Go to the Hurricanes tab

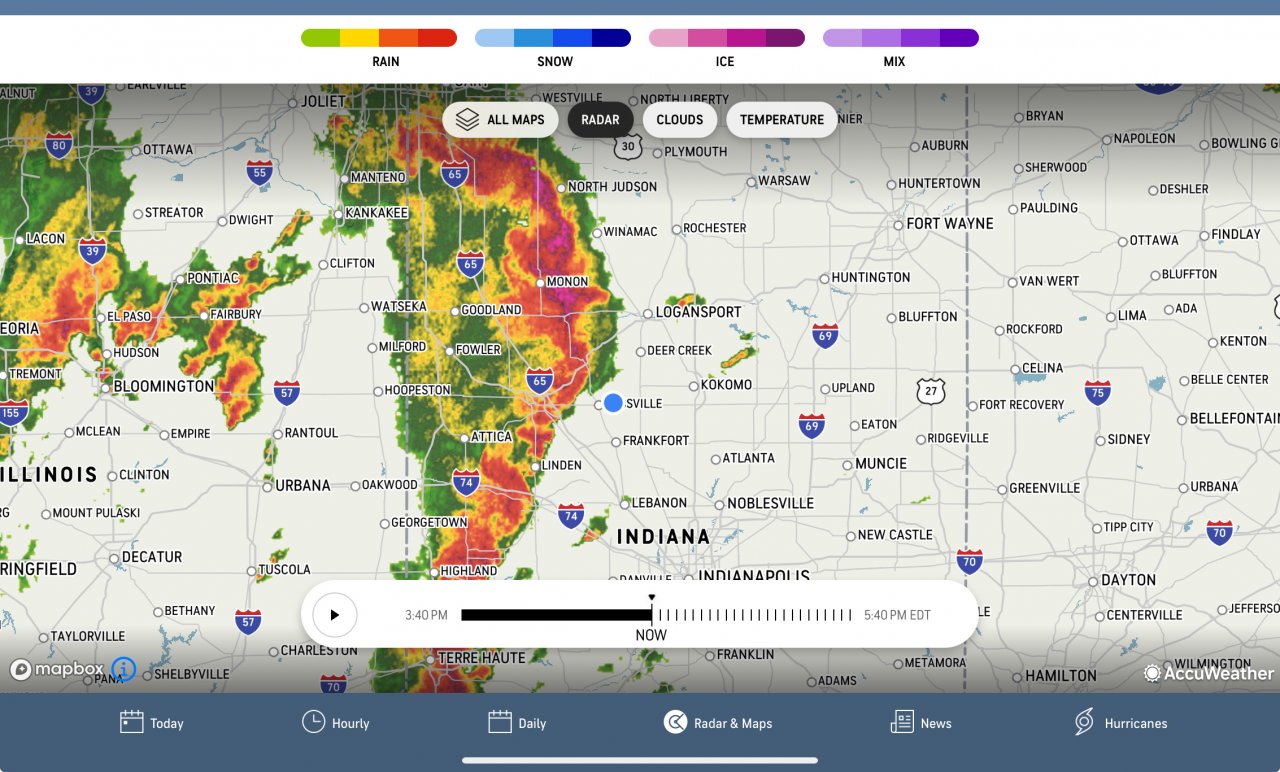click(x=1119, y=723)
